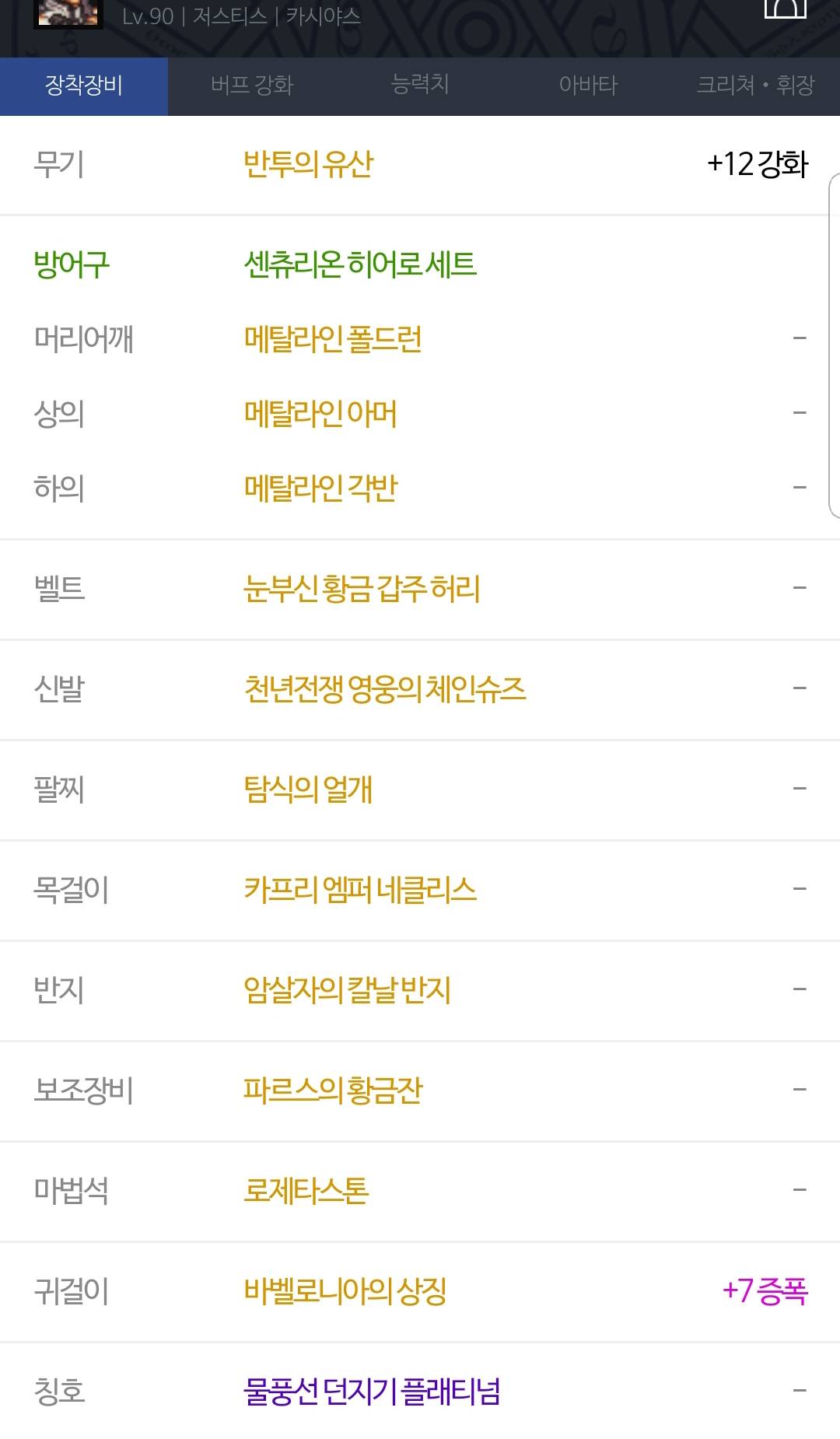Open weapon item 반투의 유산

point(309,164)
